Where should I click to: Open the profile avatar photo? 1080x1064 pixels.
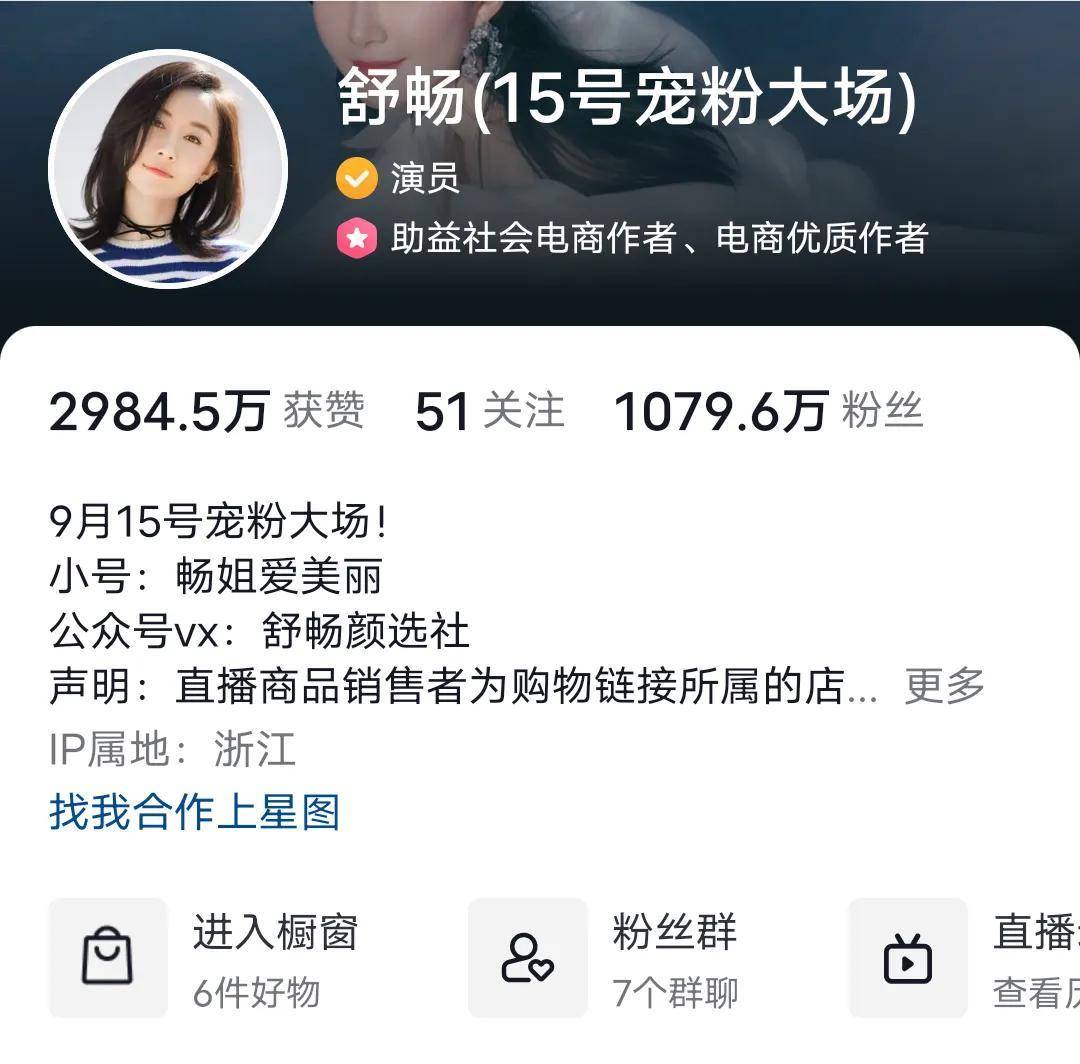168,170
